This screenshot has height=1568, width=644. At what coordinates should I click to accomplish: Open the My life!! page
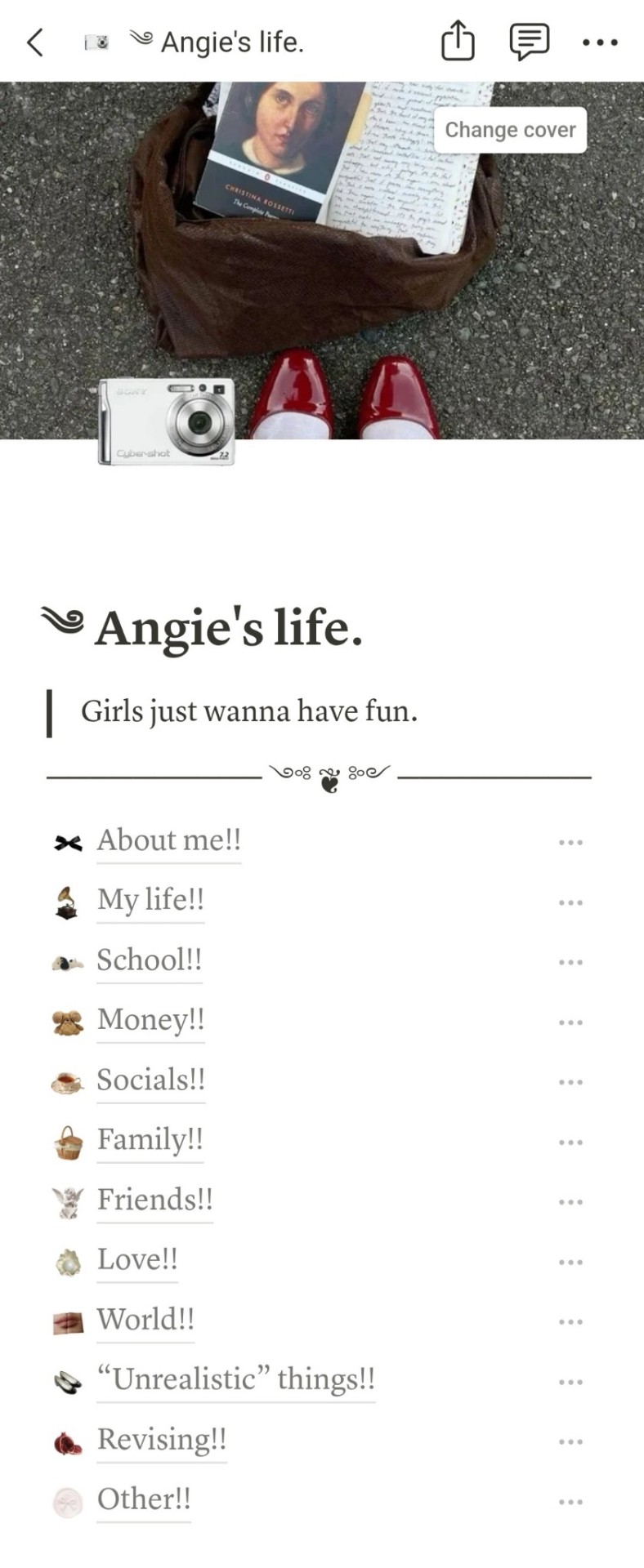click(x=150, y=900)
